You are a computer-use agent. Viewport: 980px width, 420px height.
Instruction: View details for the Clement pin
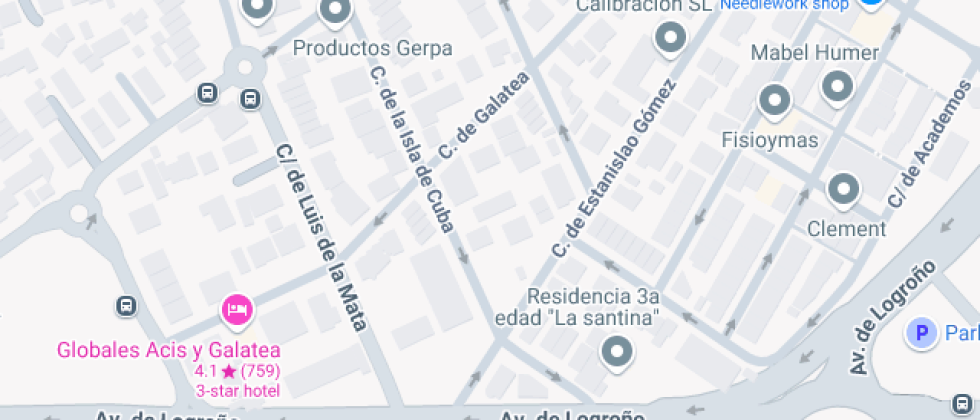844,188
